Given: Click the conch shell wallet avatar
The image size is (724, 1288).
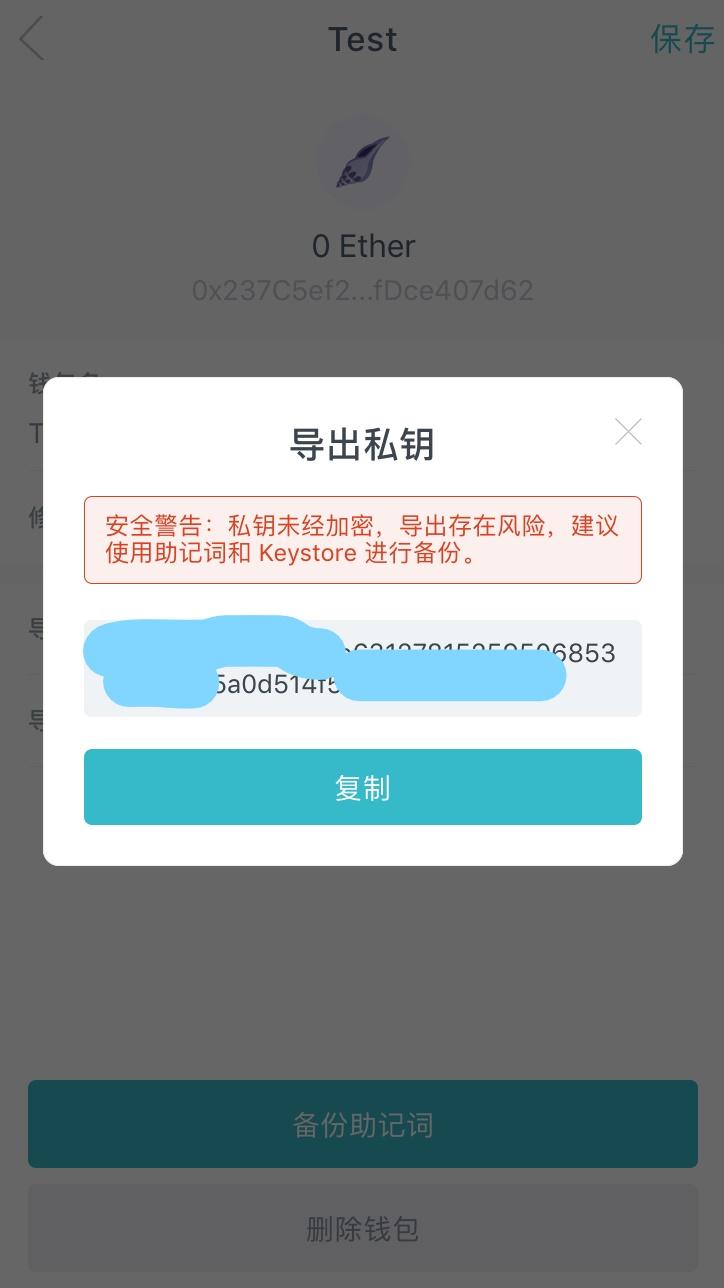Looking at the screenshot, I should click(362, 162).
